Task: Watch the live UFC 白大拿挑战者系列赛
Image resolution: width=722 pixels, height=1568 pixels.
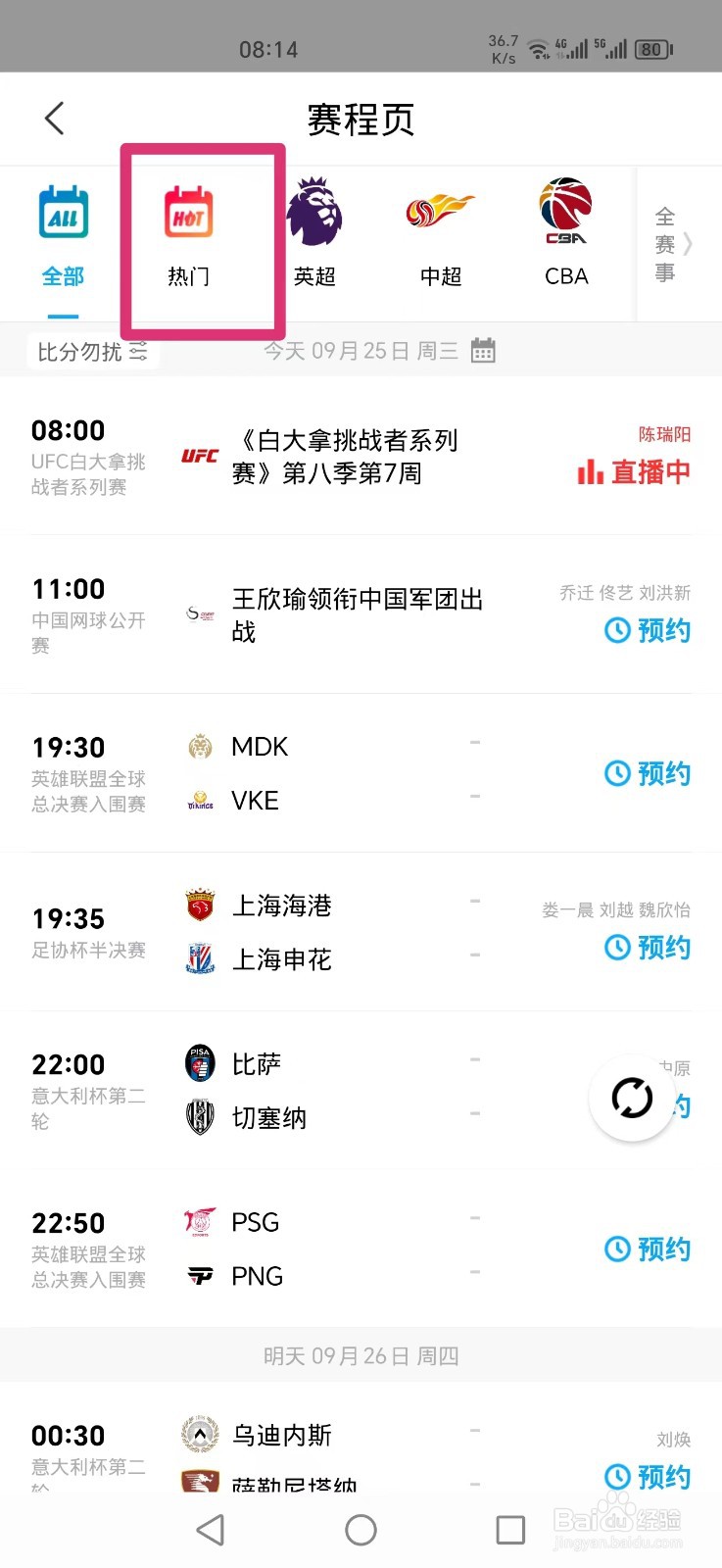Action: click(x=633, y=471)
